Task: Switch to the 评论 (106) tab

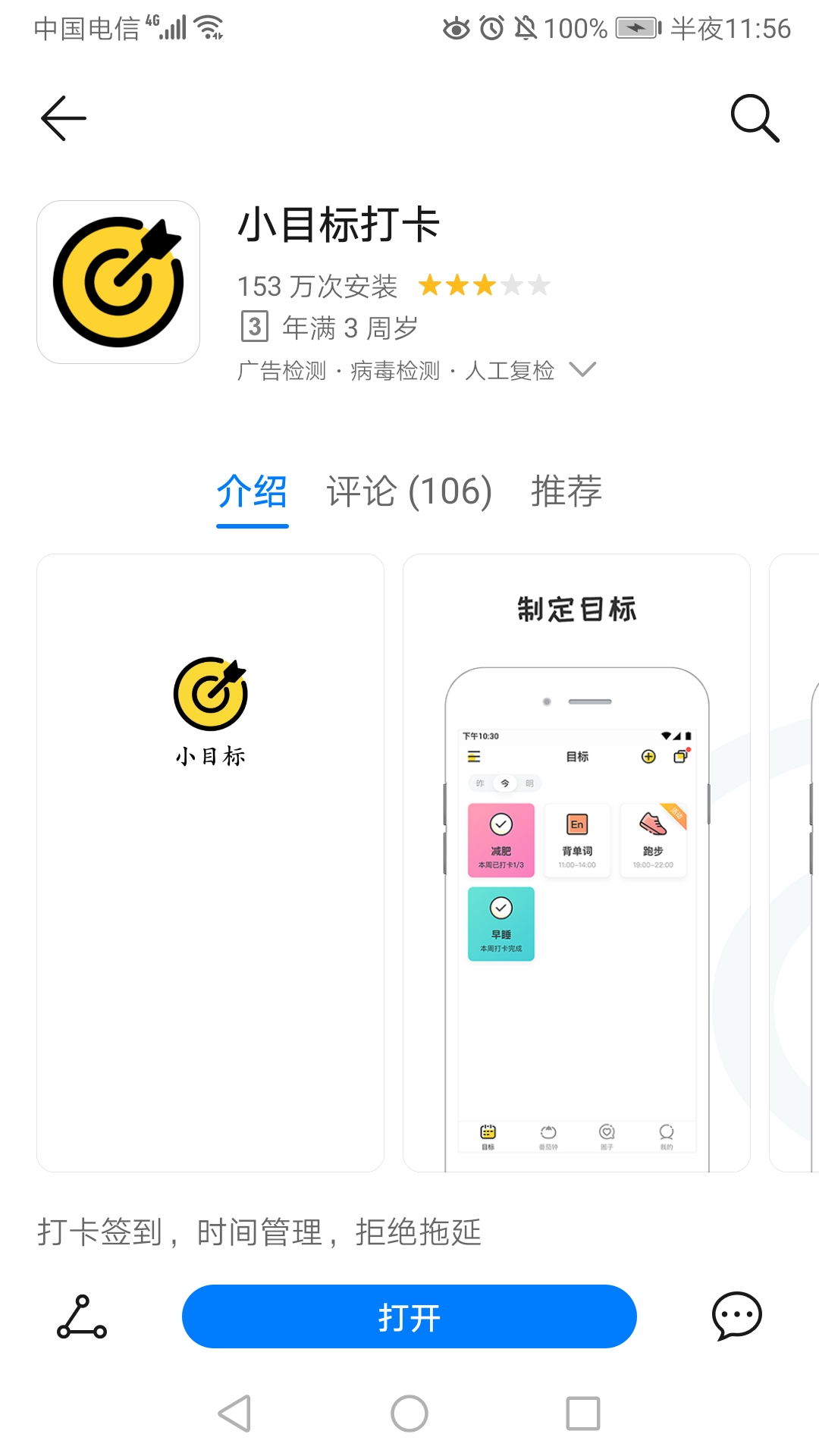Action: pyautogui.click(x=409, y=491)
